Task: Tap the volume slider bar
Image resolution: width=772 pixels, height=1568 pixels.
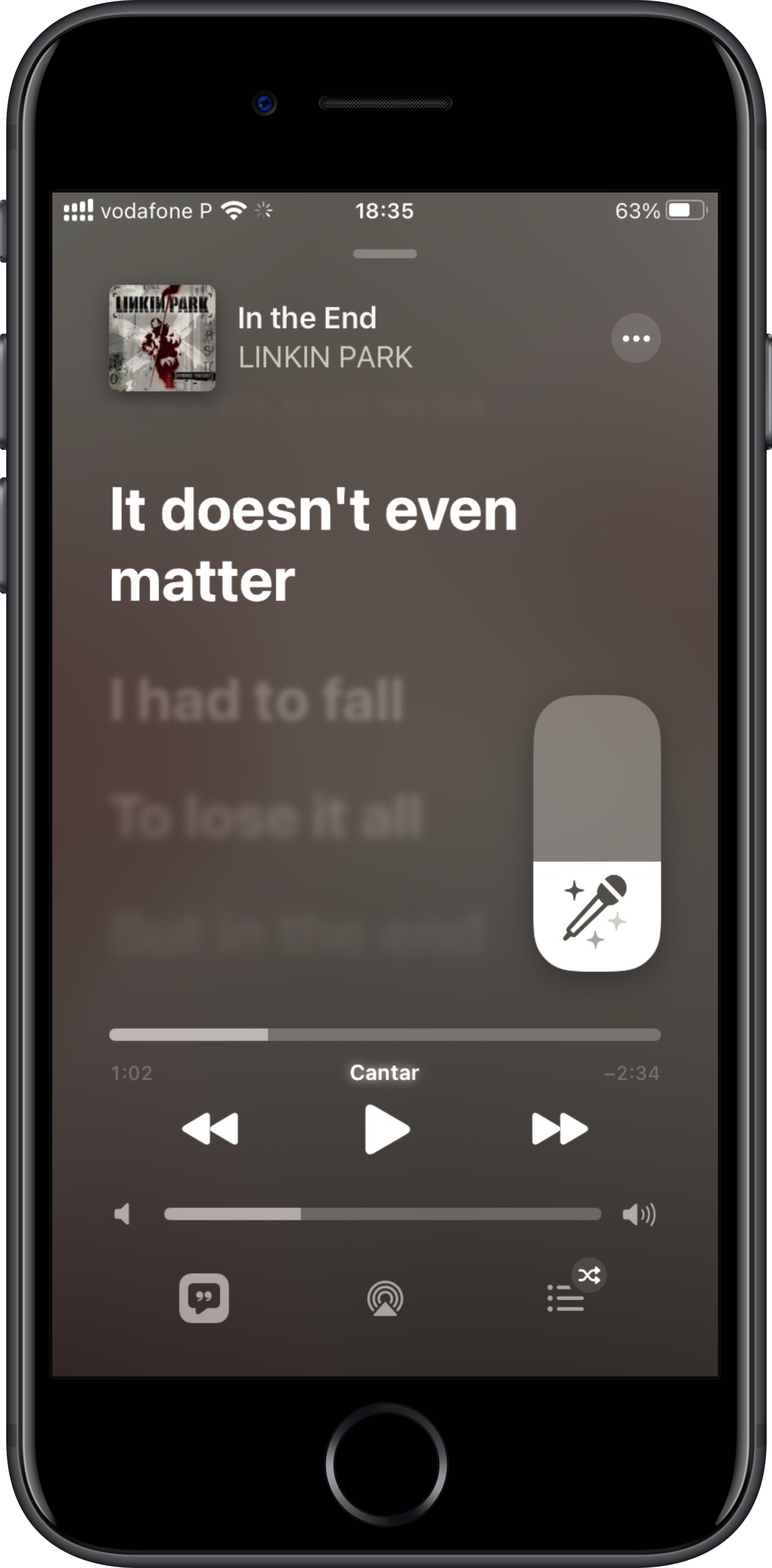Action: [x=382, y=1214]
